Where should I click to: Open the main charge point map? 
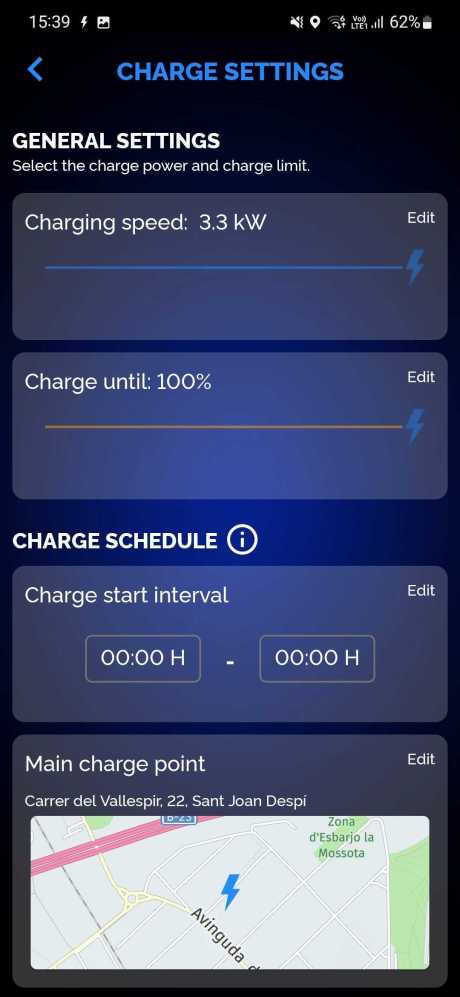point(230,892)
